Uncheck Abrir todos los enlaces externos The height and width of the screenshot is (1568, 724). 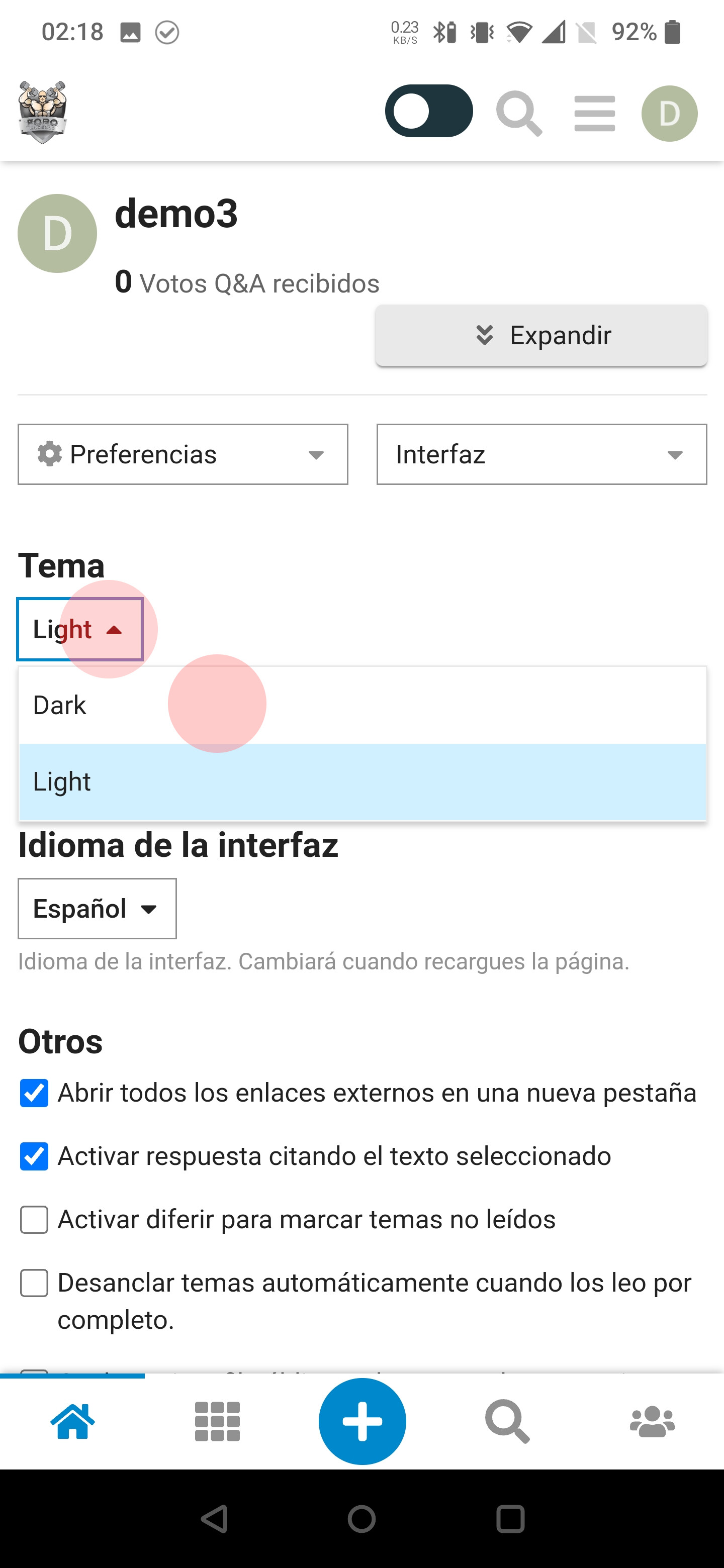pyautogui.click(x=34, y=1093)
